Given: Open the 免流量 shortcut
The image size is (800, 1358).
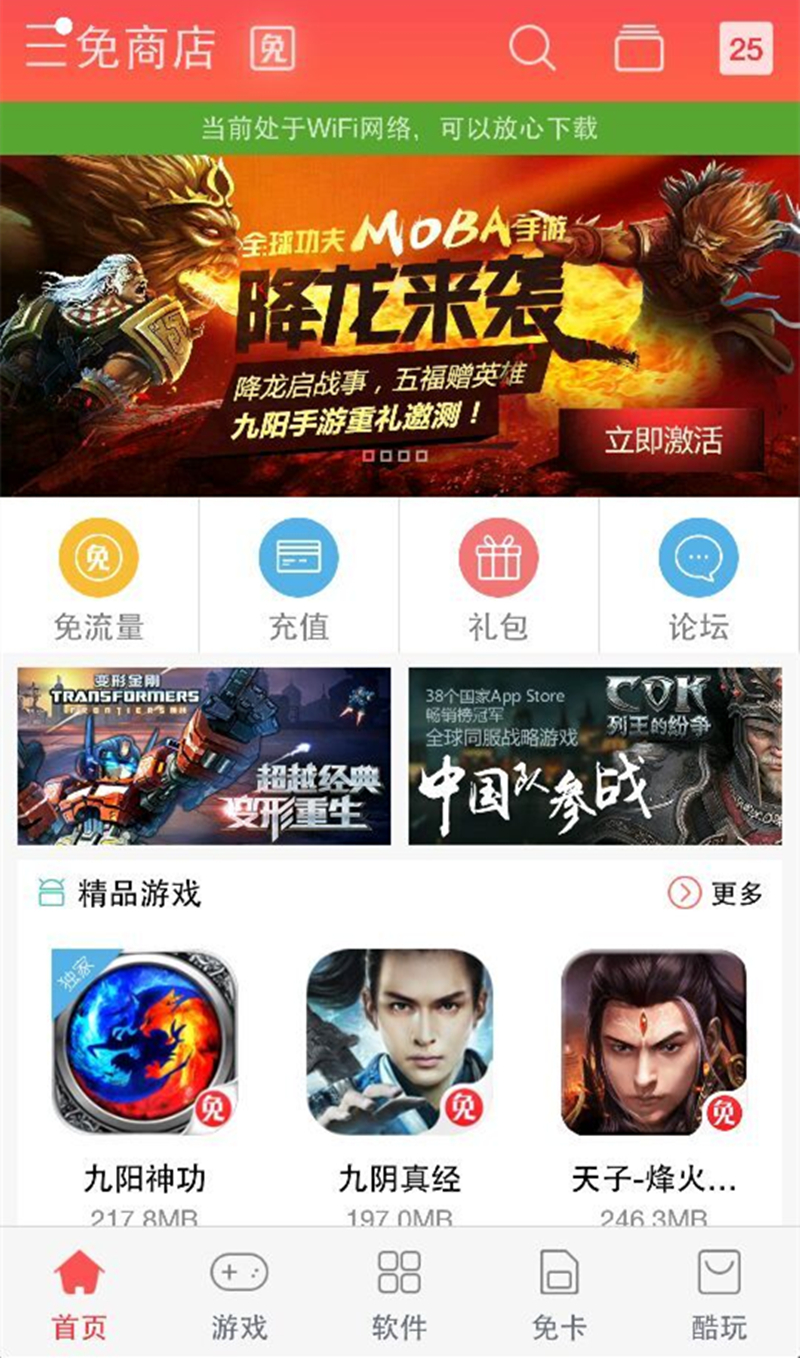Looking at the screenshot, I should tap(99, 578).
